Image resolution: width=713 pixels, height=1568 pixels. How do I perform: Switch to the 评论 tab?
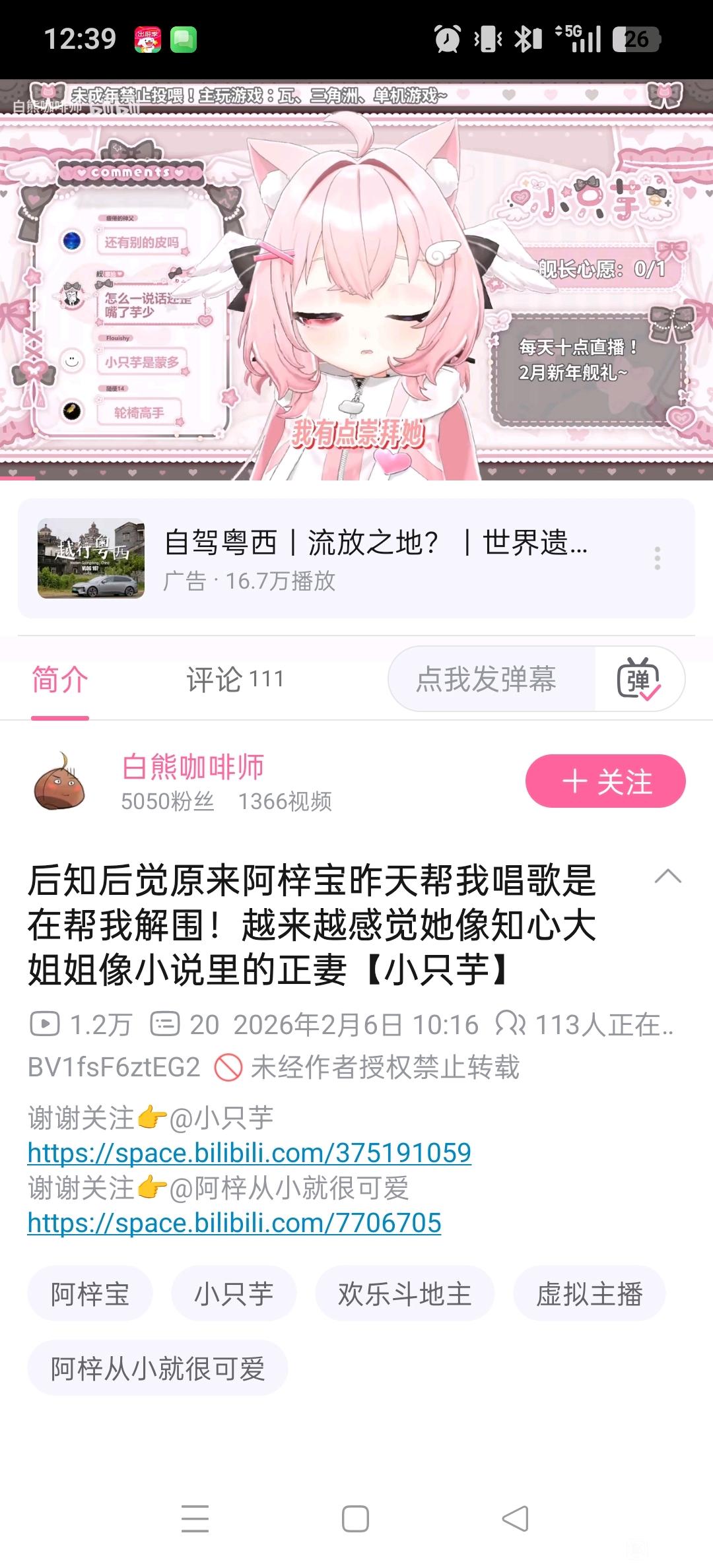[x=234, y=679]
